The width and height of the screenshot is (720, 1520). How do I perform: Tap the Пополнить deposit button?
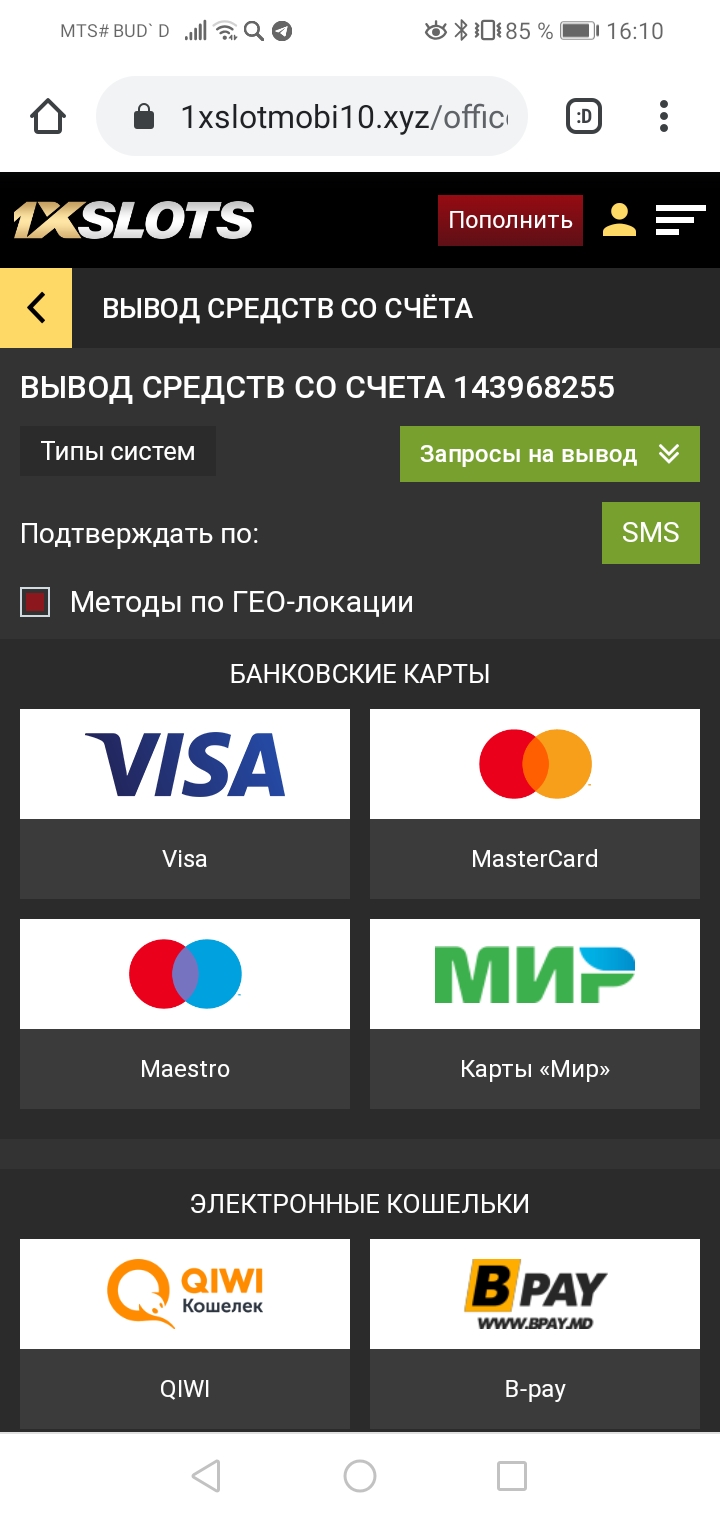tap(510, 220)
